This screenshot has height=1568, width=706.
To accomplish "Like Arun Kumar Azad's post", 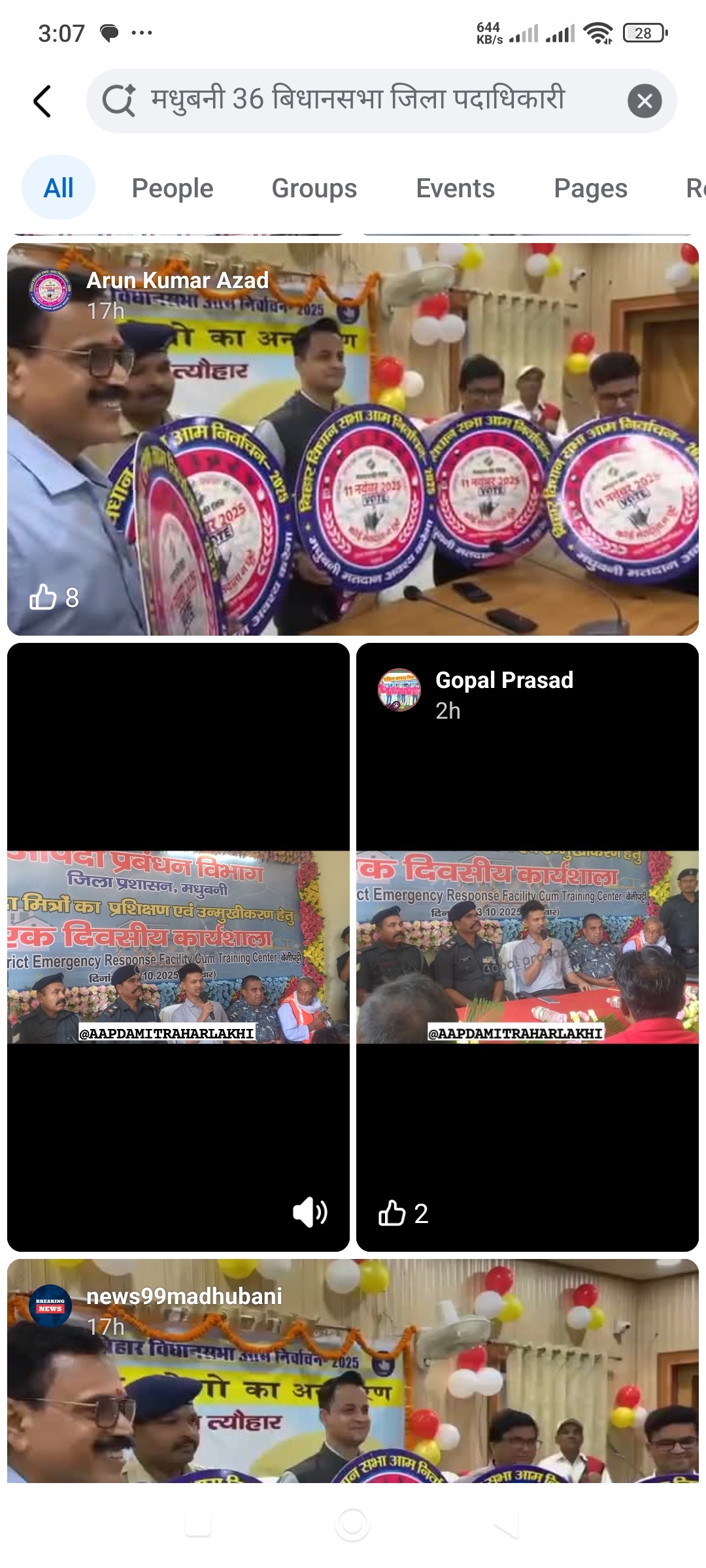I will coord(43,597).
